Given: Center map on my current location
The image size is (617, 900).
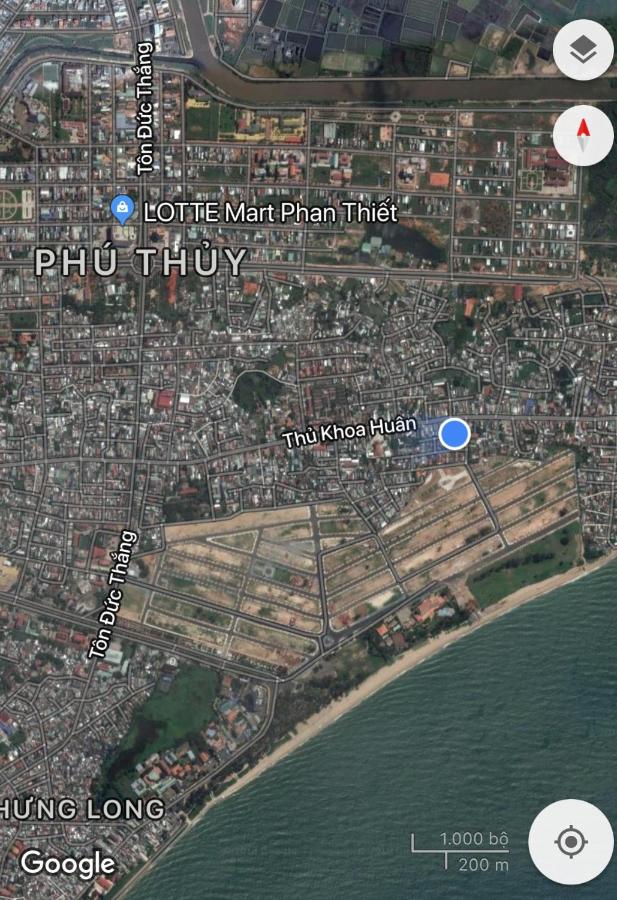Looking at the screenshot, I should [570, 842].
